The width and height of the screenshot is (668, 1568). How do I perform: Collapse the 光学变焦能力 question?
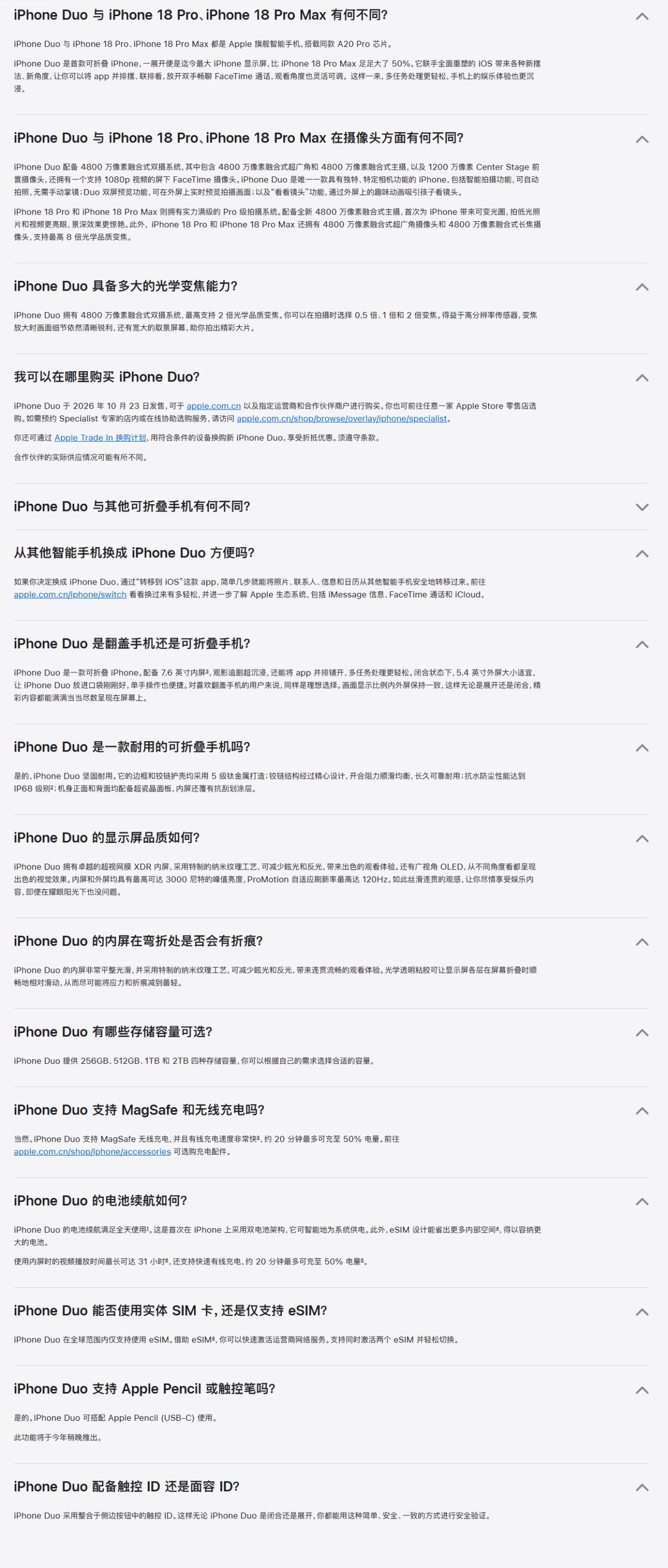pos(331,286)
